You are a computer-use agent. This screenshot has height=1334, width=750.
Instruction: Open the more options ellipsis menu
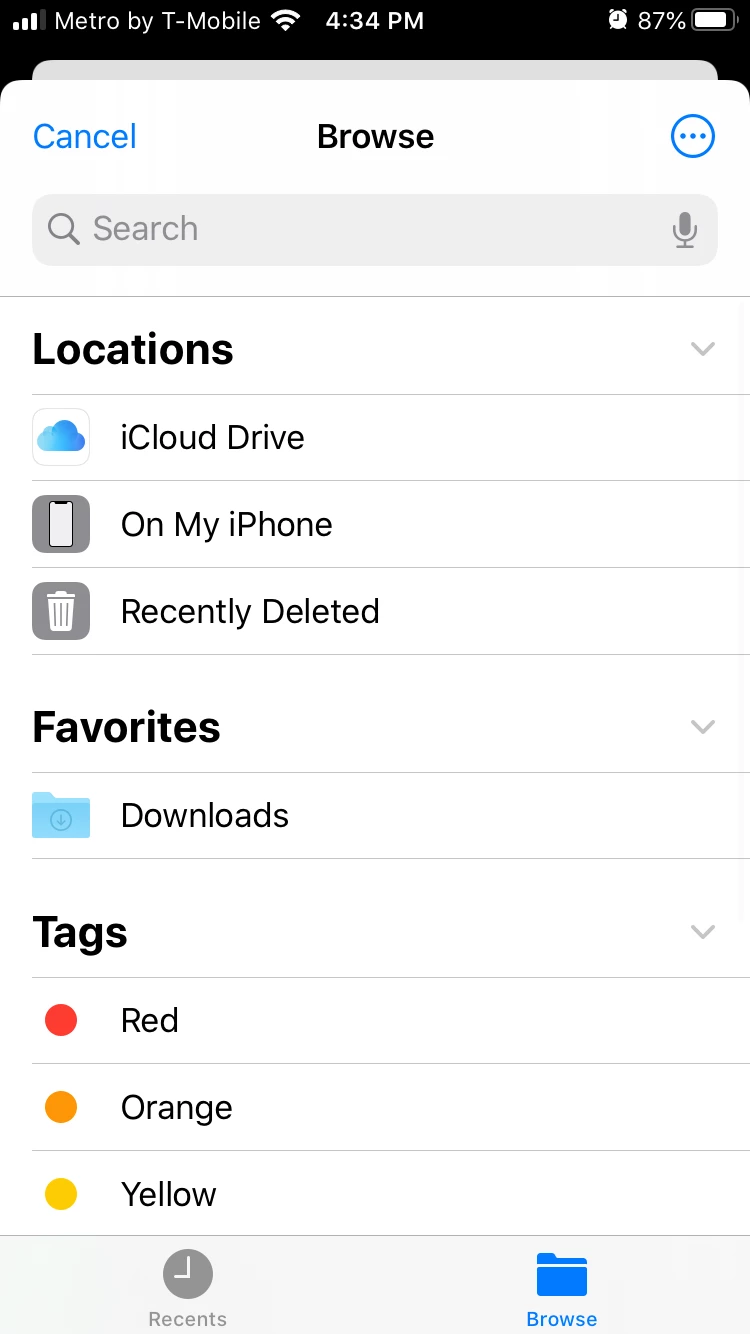tap(692, 137)
